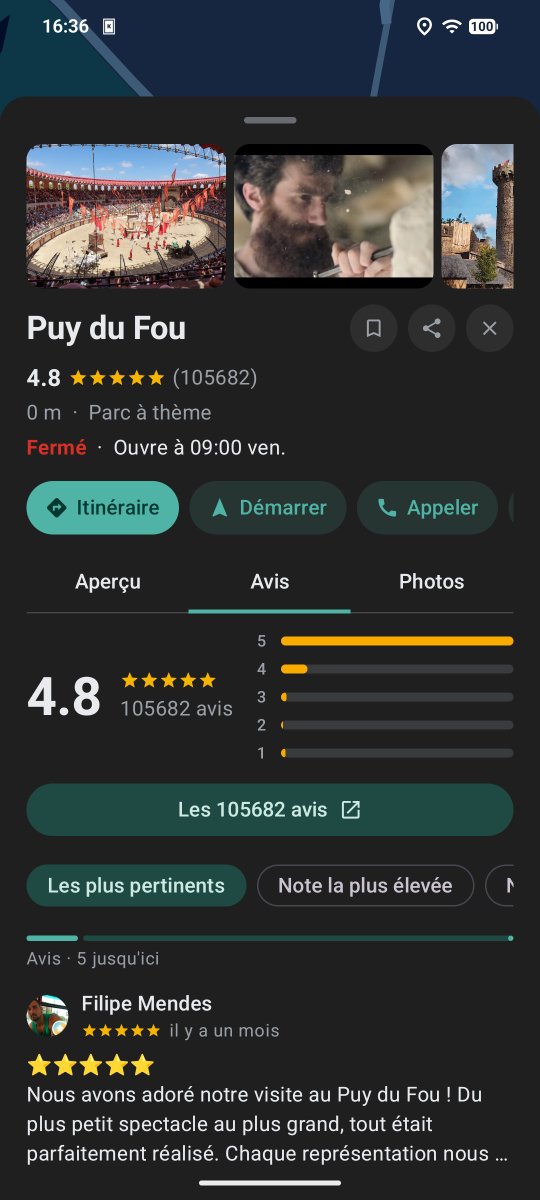Switch to the Aperçu tab
The height and width of the screenshot is (1200, 540).
[x=108, y=582]
